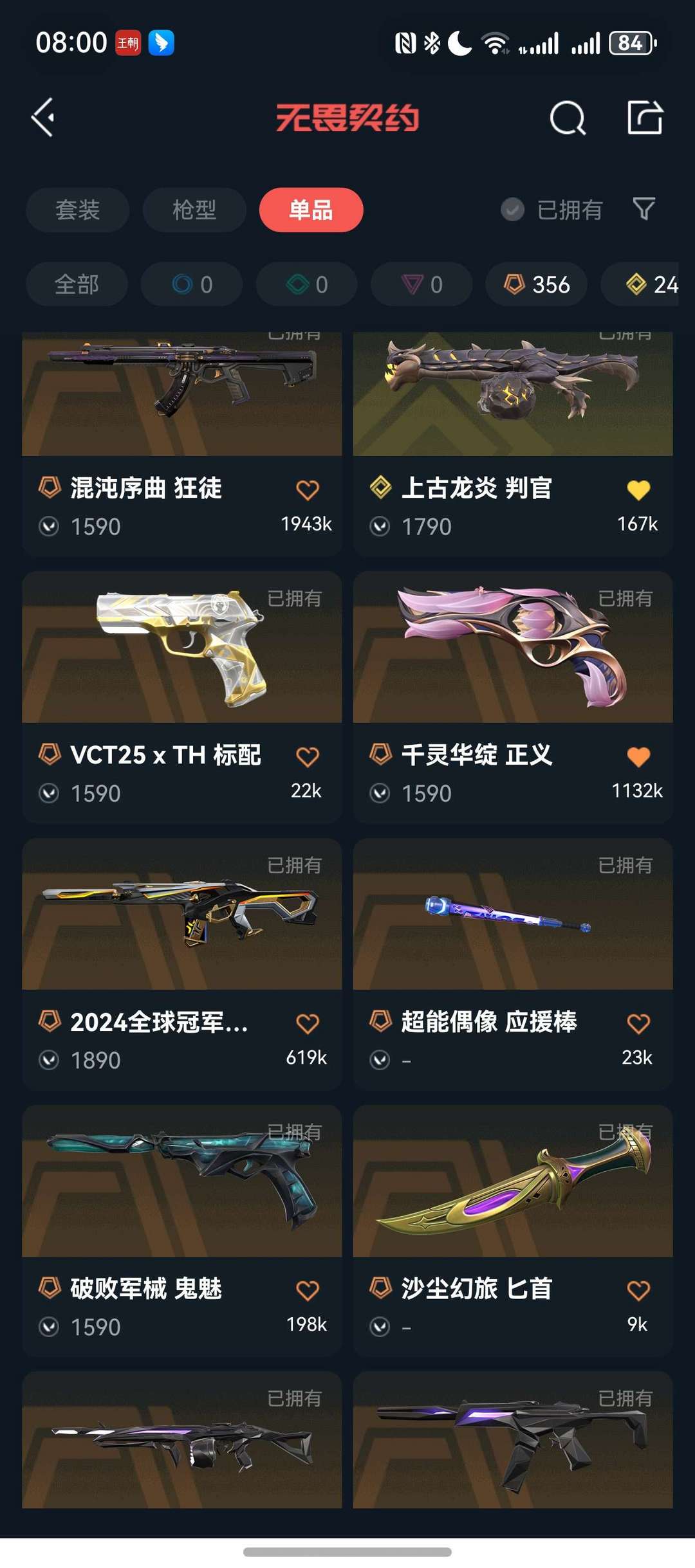Screen dimensions: 695x1568
Task: Open the VCT25 x TH 标配 skin card
Action: [181, 650]
